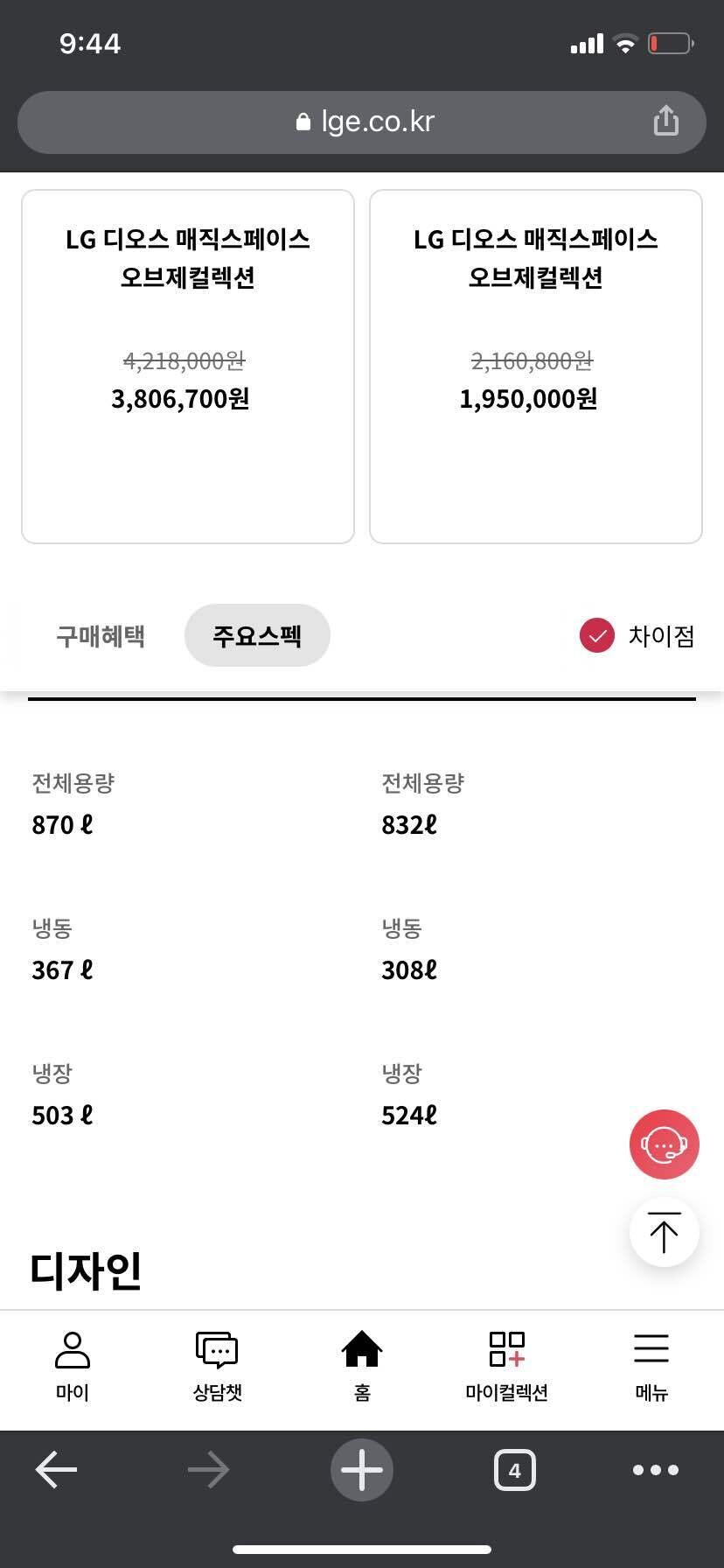Viewport: 724px width, 1568px height.
Task: Open the 메뉴 hamburger menu
Action: pyautogui.click(x=651, y=1367)
